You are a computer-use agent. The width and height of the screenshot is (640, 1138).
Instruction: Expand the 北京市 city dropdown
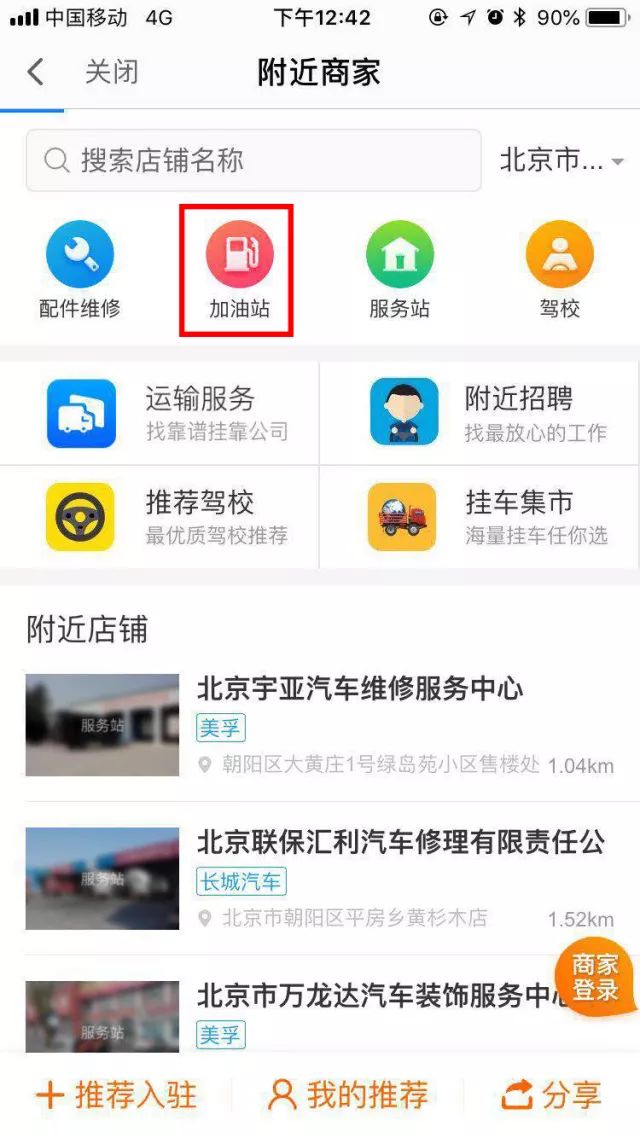coord(561,160)
